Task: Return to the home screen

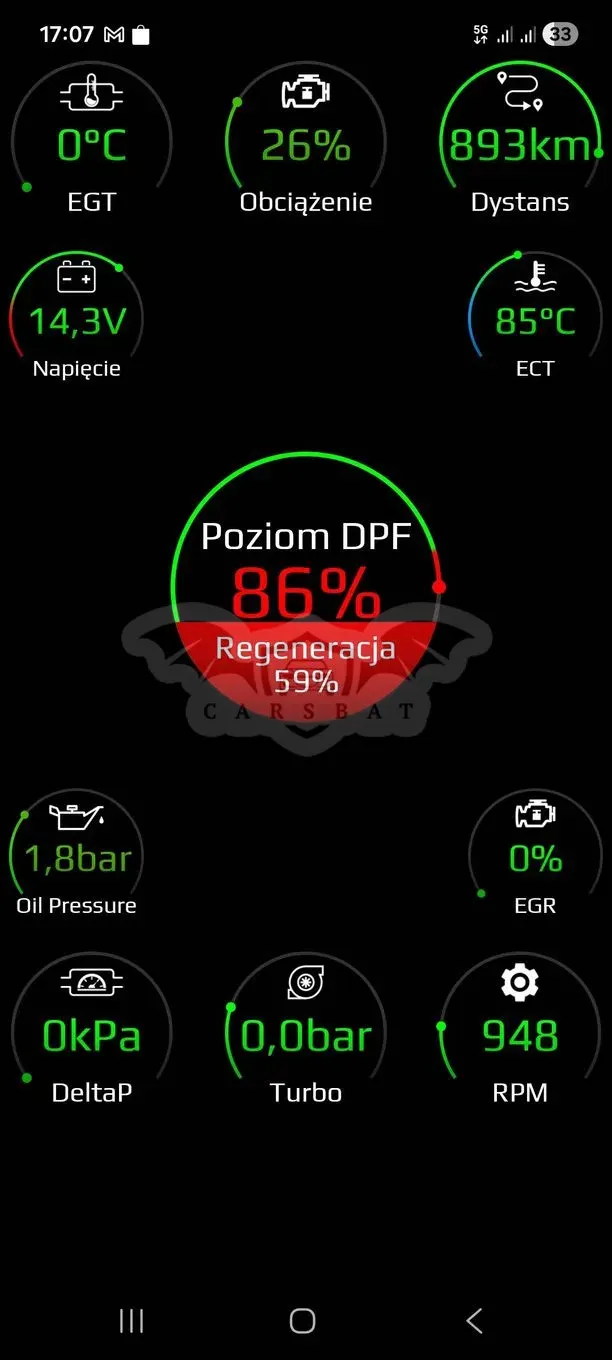Action: (x=302, y=1321)
